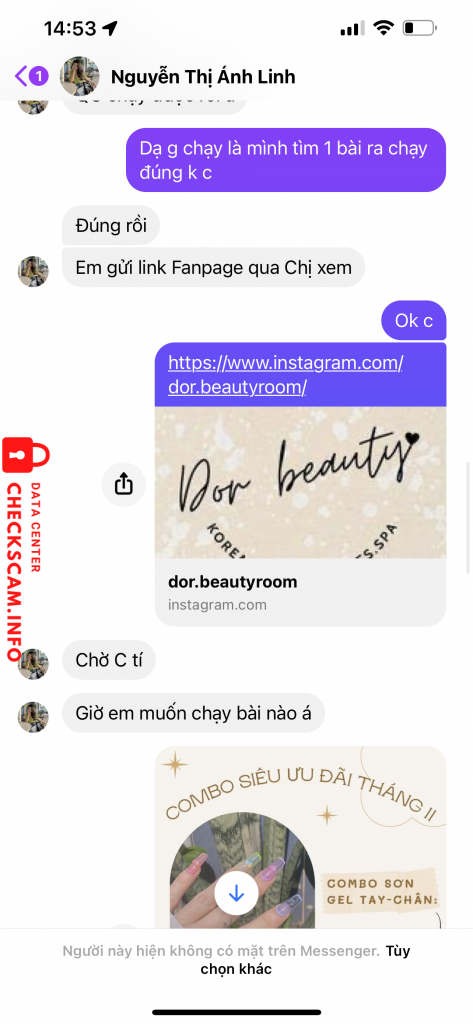Image resolution: width=473 pixels, height=1024 pixels.
Task: Download the combo promotion image
Action: [236, 893]
